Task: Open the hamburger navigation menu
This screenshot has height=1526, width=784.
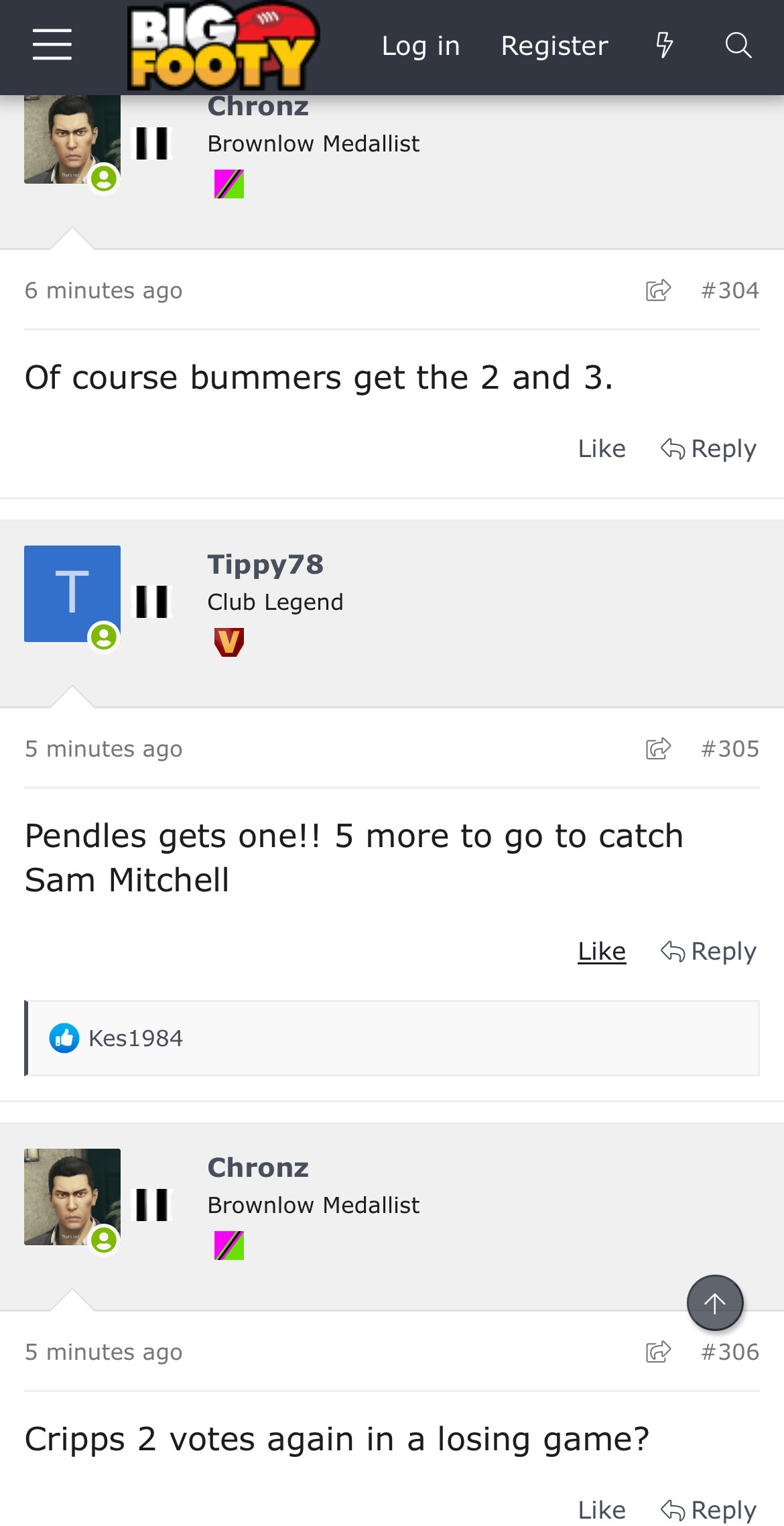Action: 52,45
